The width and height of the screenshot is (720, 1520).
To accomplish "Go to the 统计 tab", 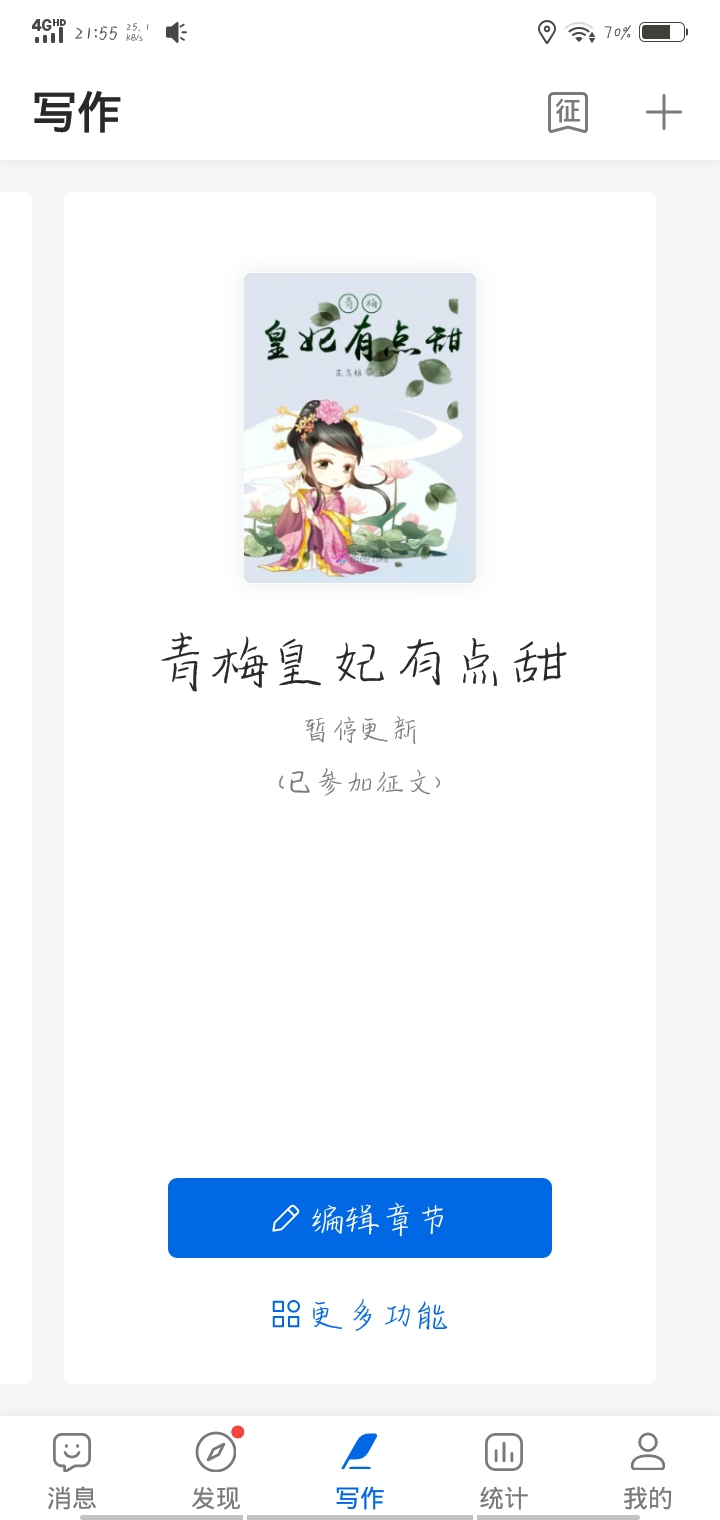I will pos(504,1468).
